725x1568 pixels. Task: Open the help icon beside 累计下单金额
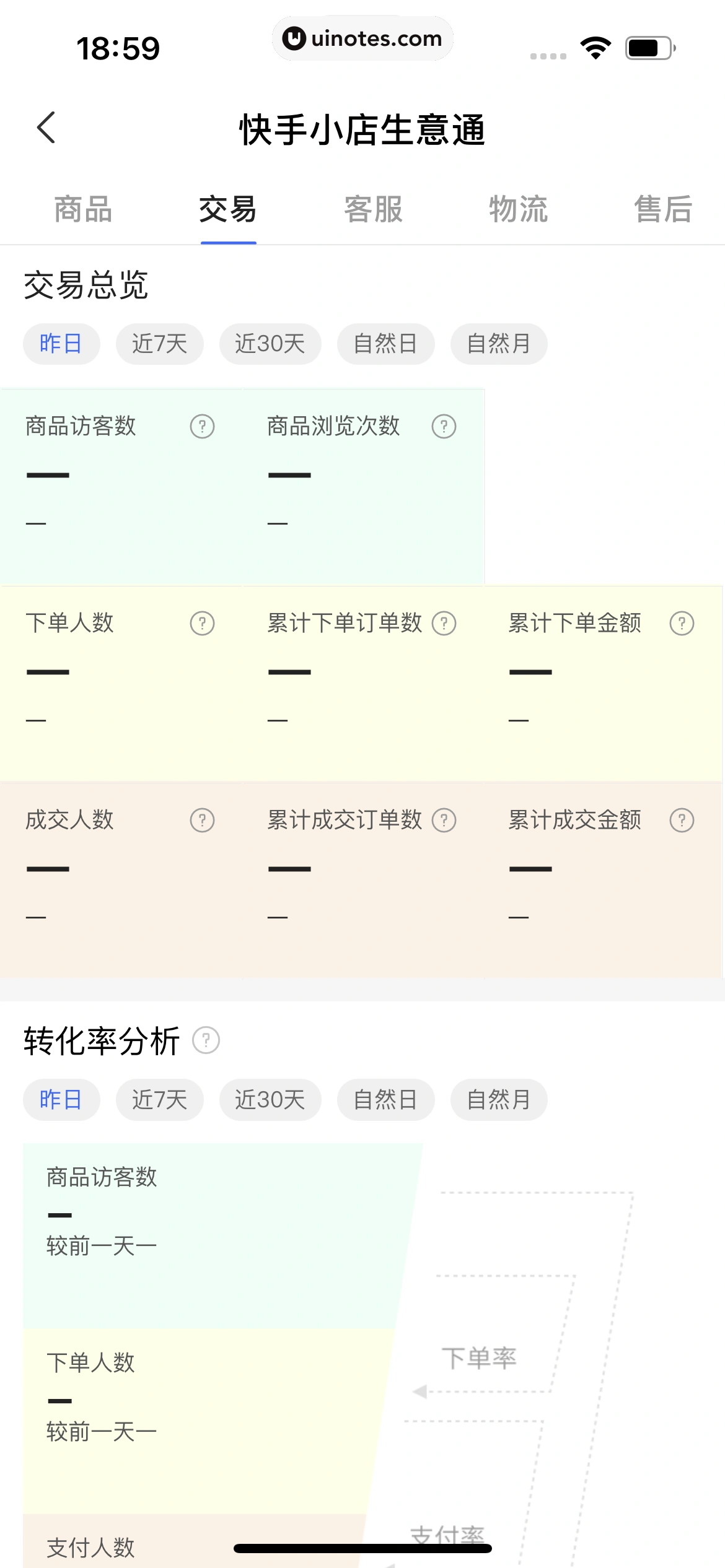(682, 624)
